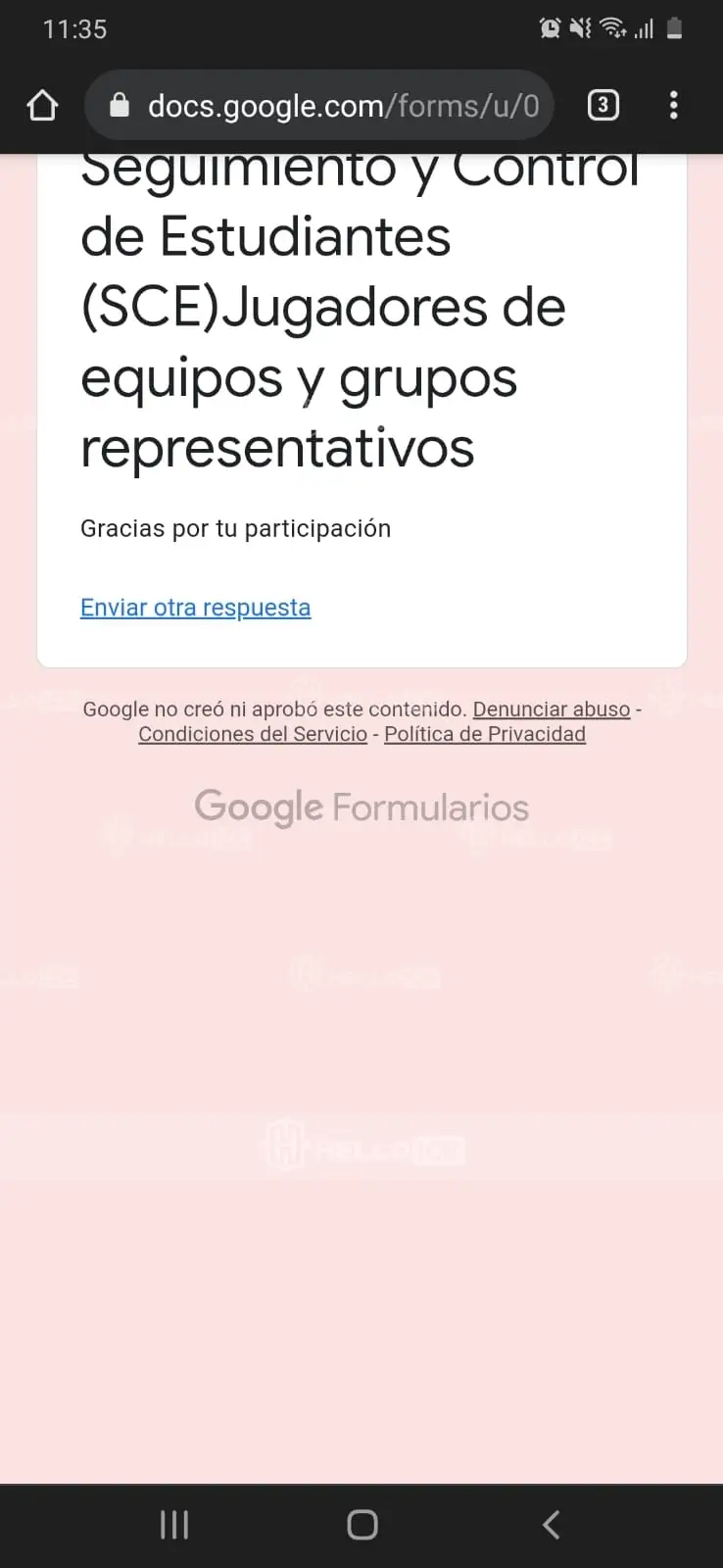Image resolution: width=723 pixels, height=1568 pixels.
Task: Tap the docs.google.com address bar
Action: pos(323,105)
